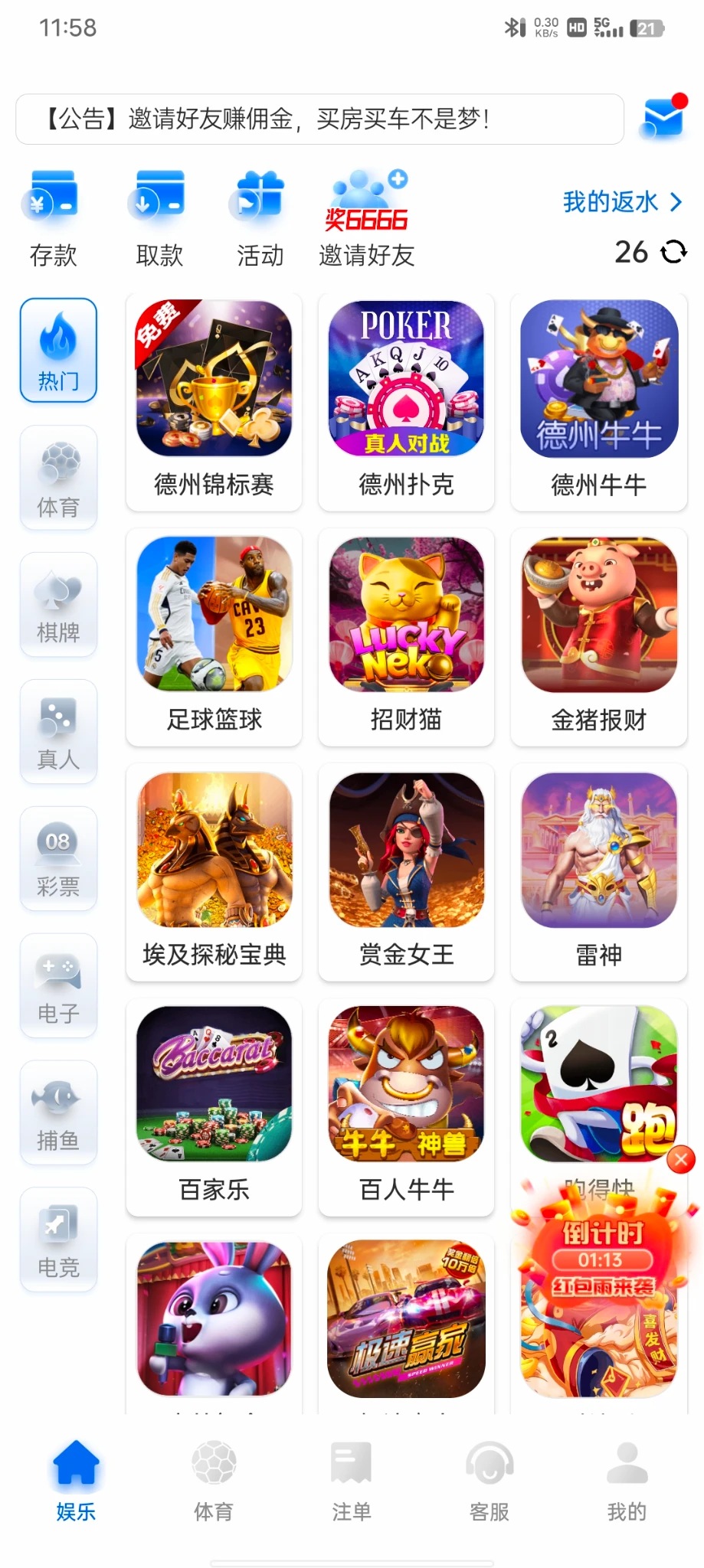Viewport: 704px width, 1568px height.
Task: Open the mail inbox icon
Action: [x=663, y=118]
